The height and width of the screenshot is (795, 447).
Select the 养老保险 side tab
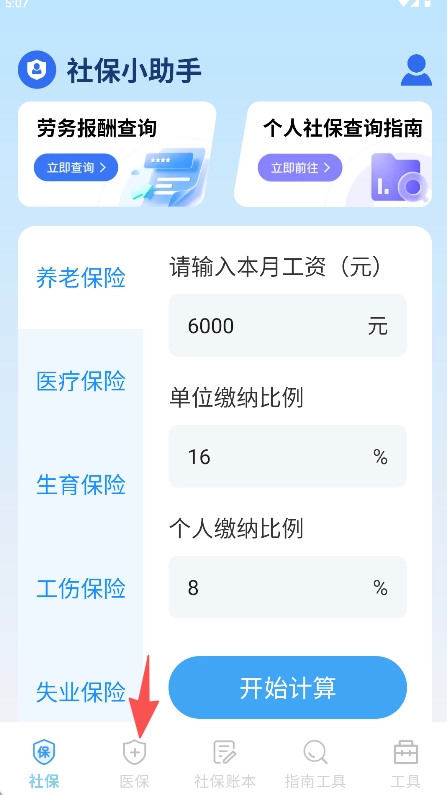coord(81,278)
